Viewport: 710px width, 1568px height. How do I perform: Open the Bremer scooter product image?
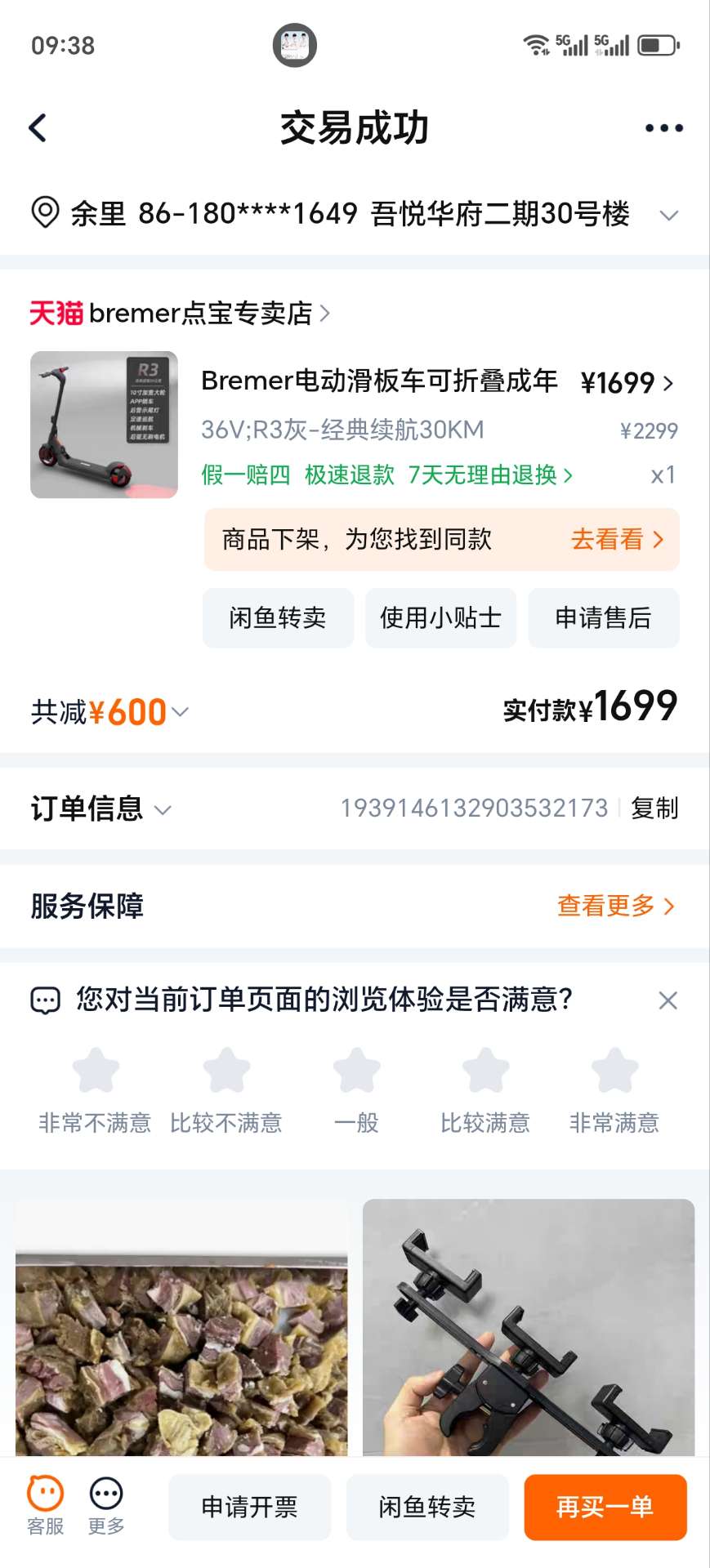point(104,425)
